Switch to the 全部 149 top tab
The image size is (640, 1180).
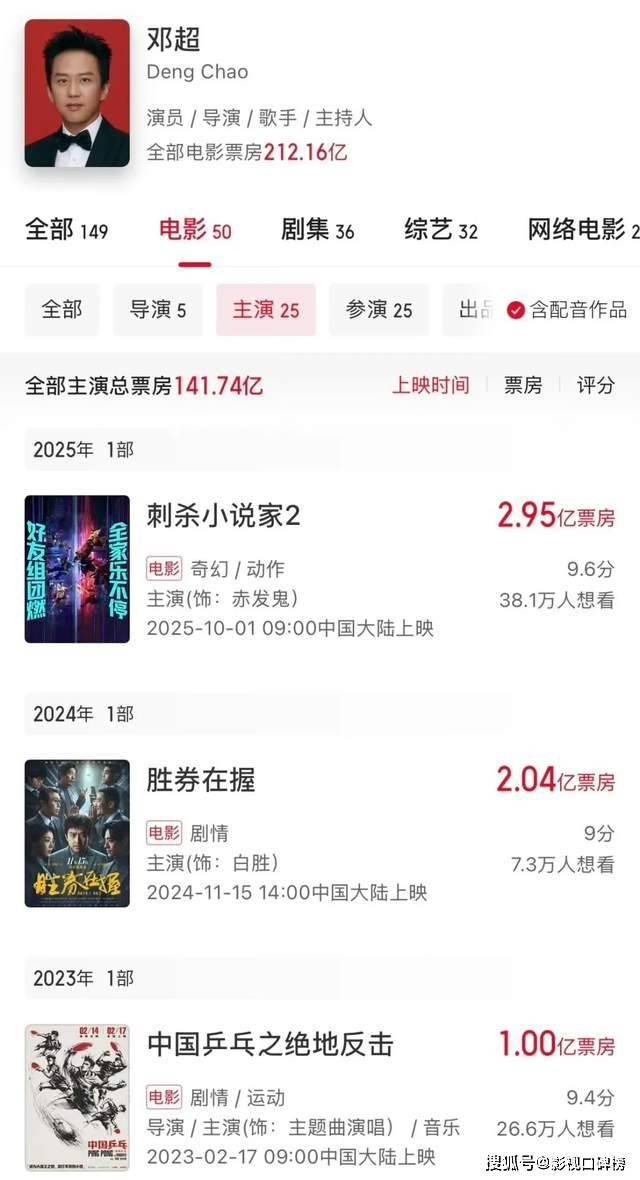66,230
